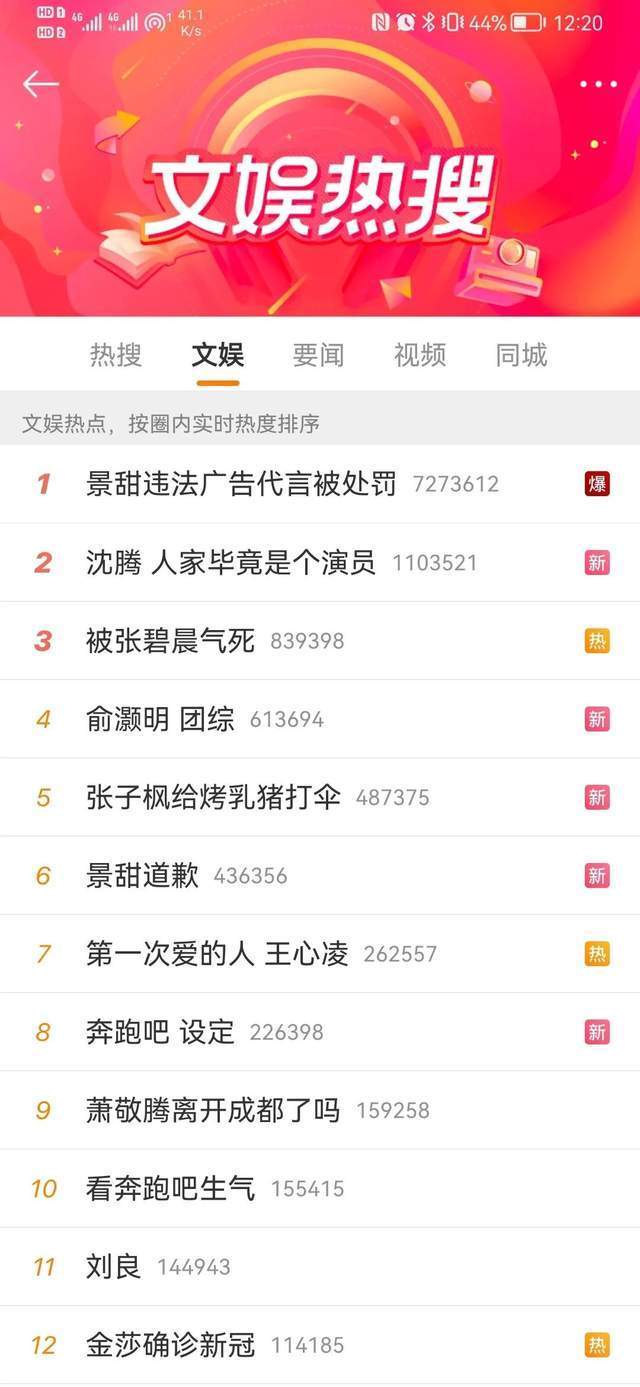
Task: Open topic 沈腾 人家毕竟是个演员
Action: [x=231, y=563]
